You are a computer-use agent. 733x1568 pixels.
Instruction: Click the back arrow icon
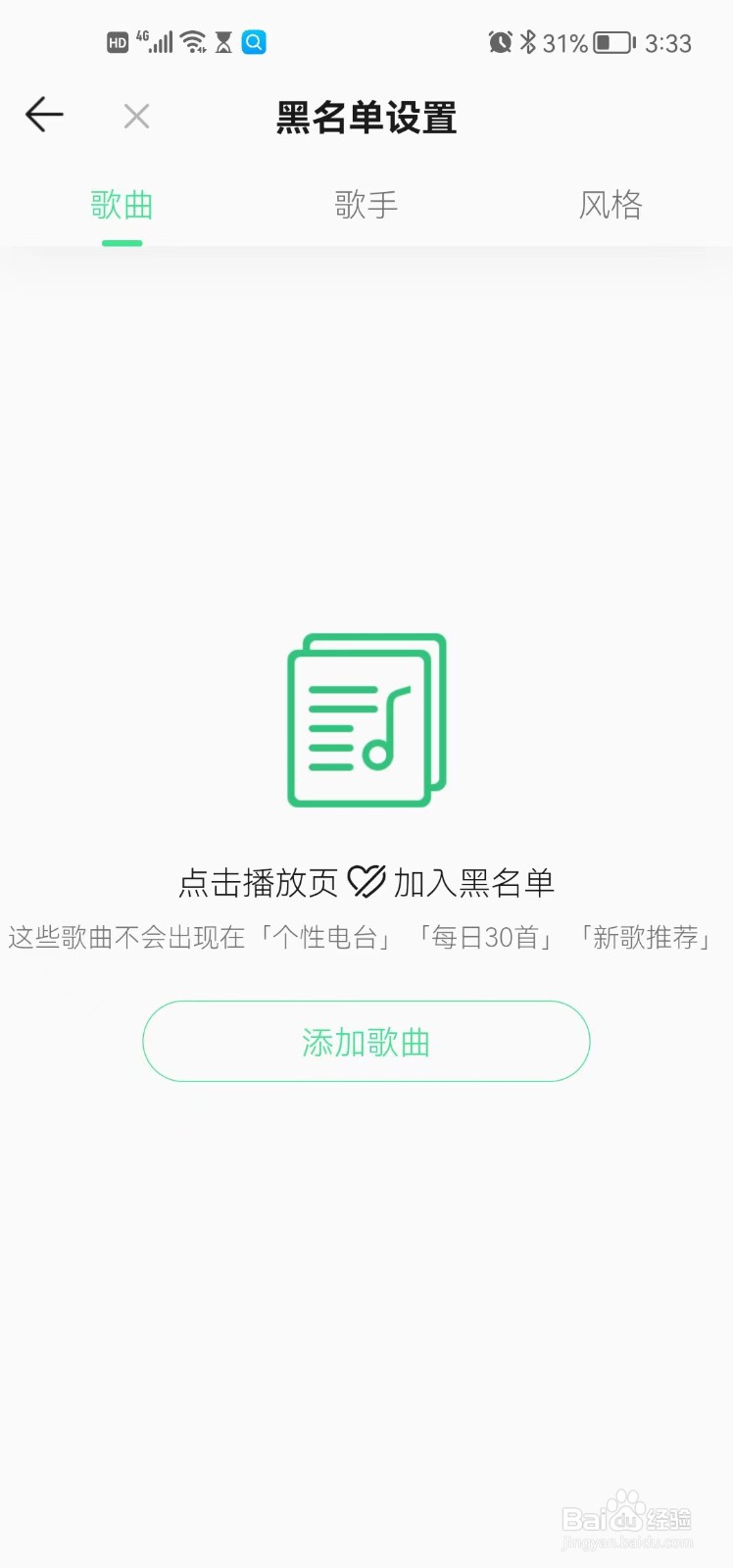pyautogui.click(x=43, y=115)
